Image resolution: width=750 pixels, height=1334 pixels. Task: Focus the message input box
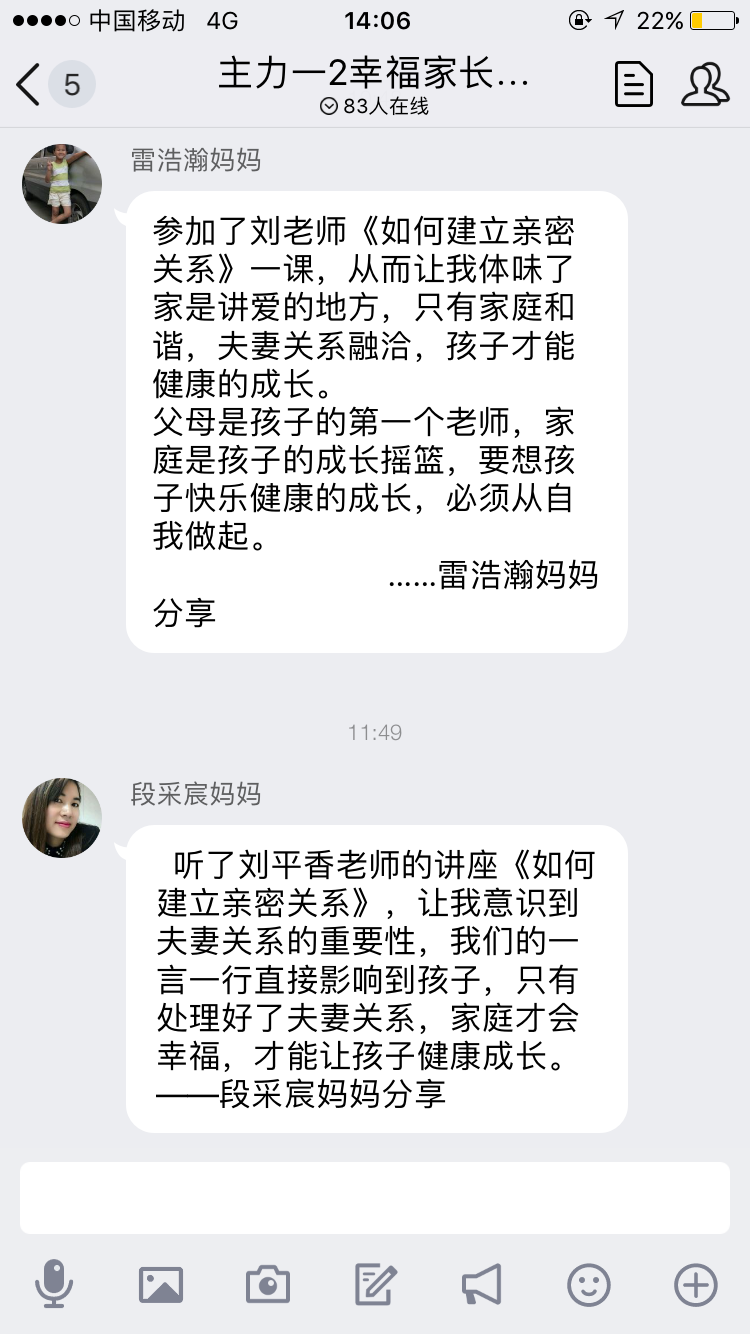pos(375,1197)
